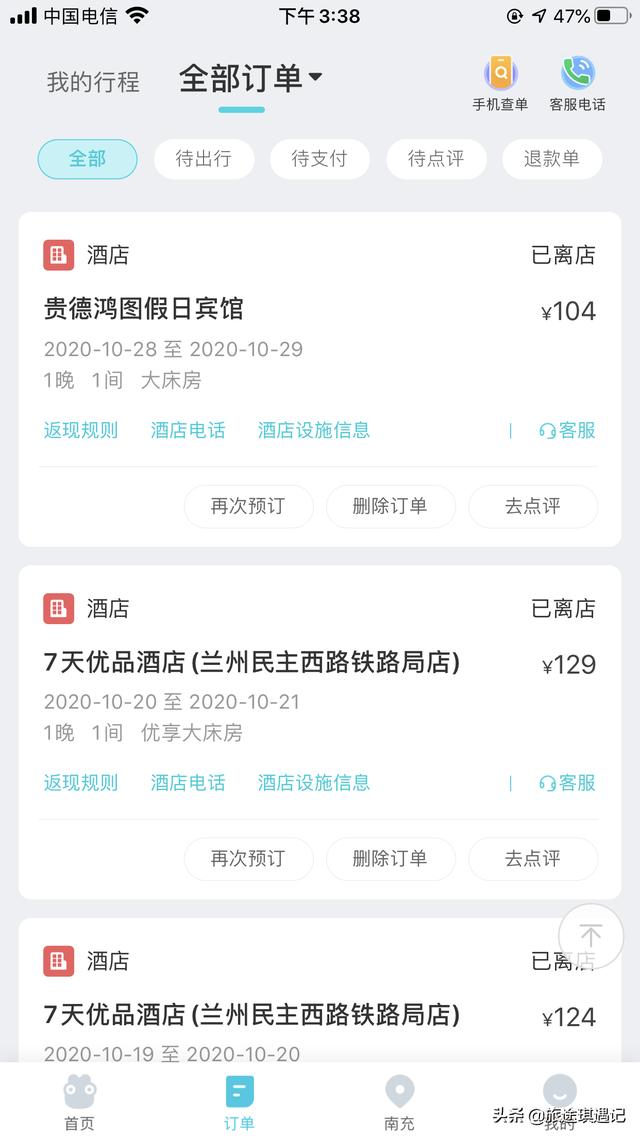Expand the 全部订单 dropdown
Image resolution: width=640 pixels, height=1138 pixels.
250,78
